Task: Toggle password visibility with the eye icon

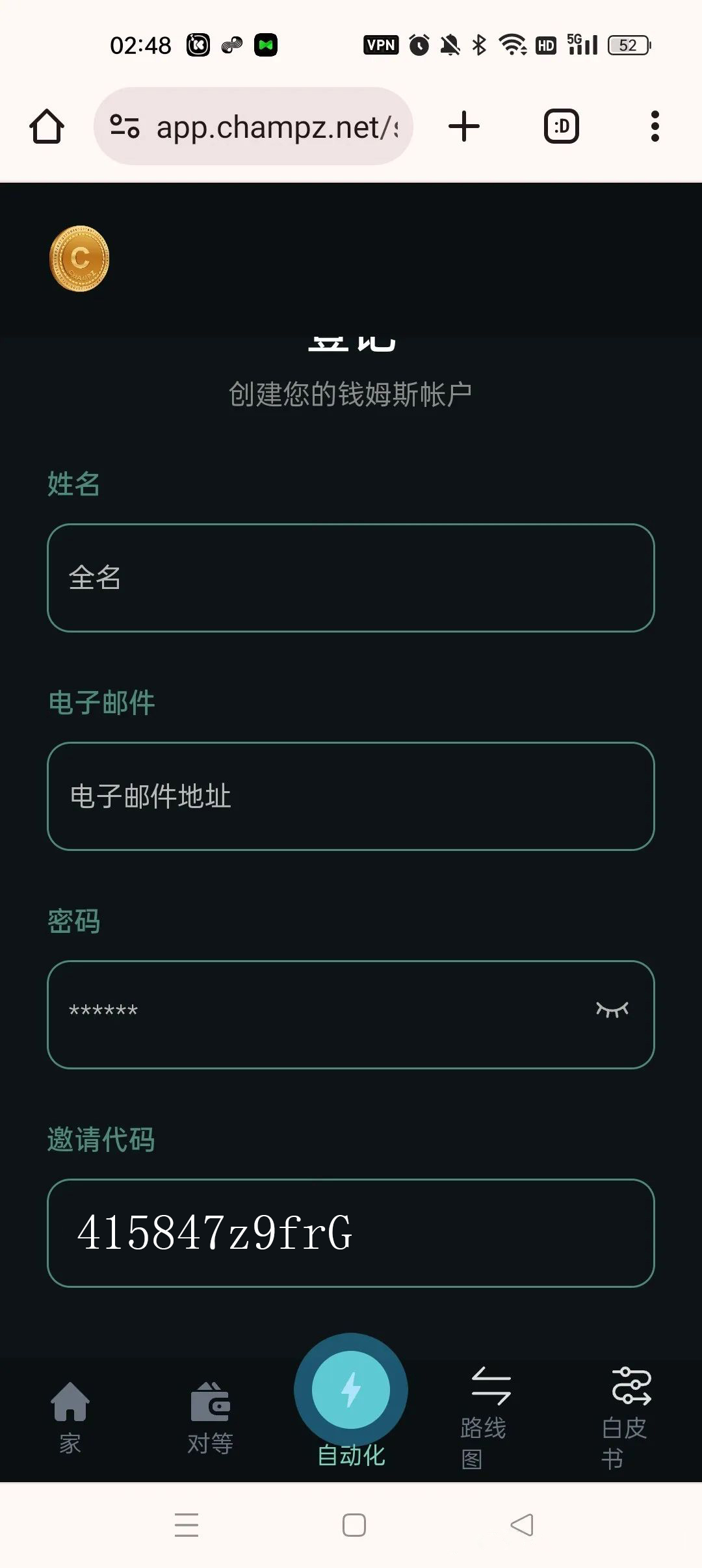Action: (612, 1009)
